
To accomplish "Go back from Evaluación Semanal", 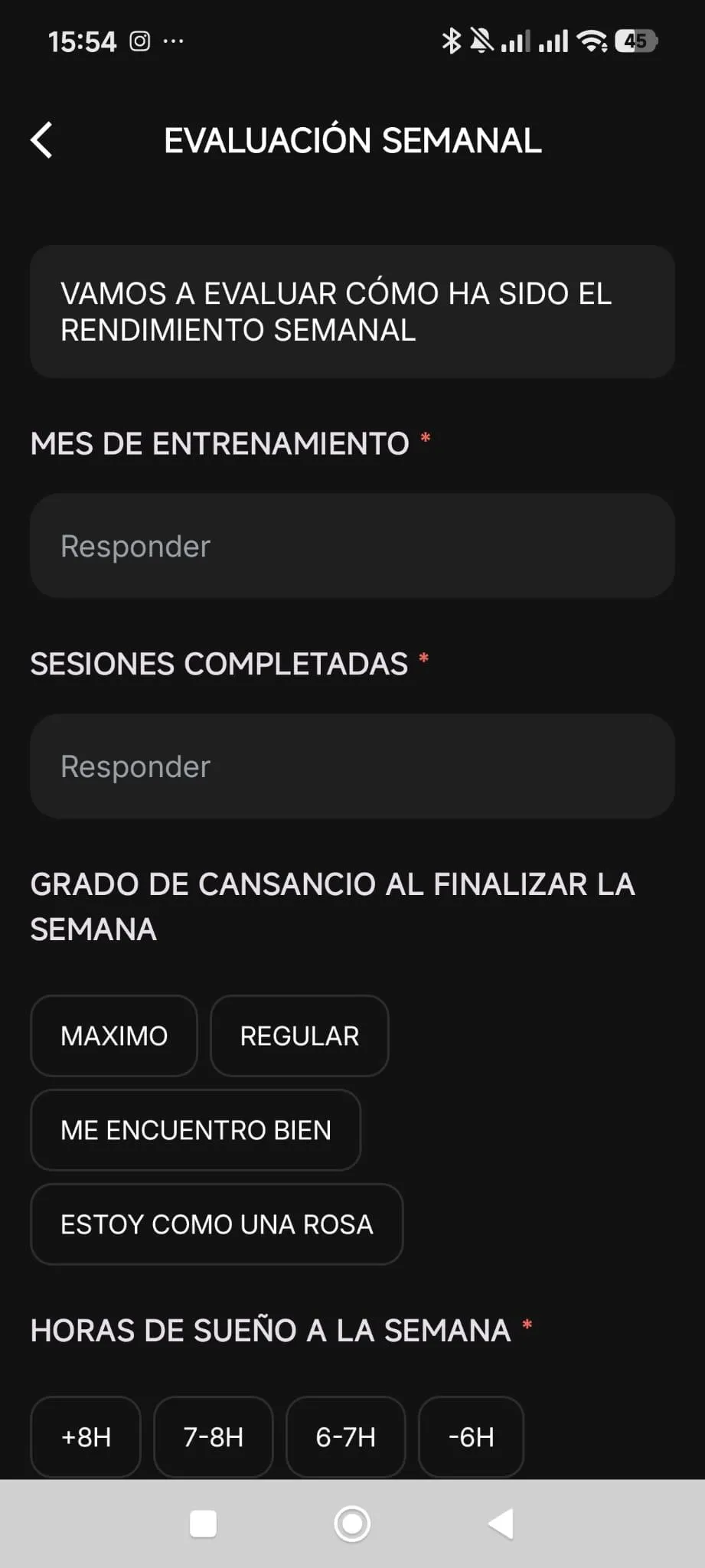I will [x=42, y=141].
